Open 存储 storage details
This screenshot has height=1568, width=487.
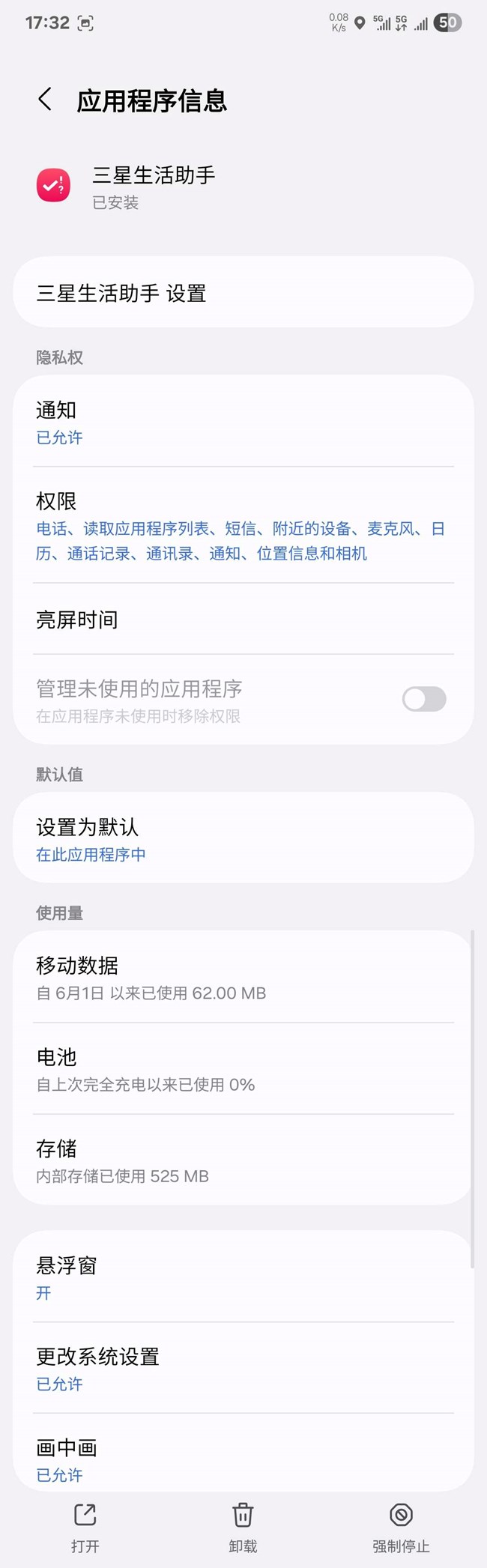pyautogui.click(x=243, y=1160)
